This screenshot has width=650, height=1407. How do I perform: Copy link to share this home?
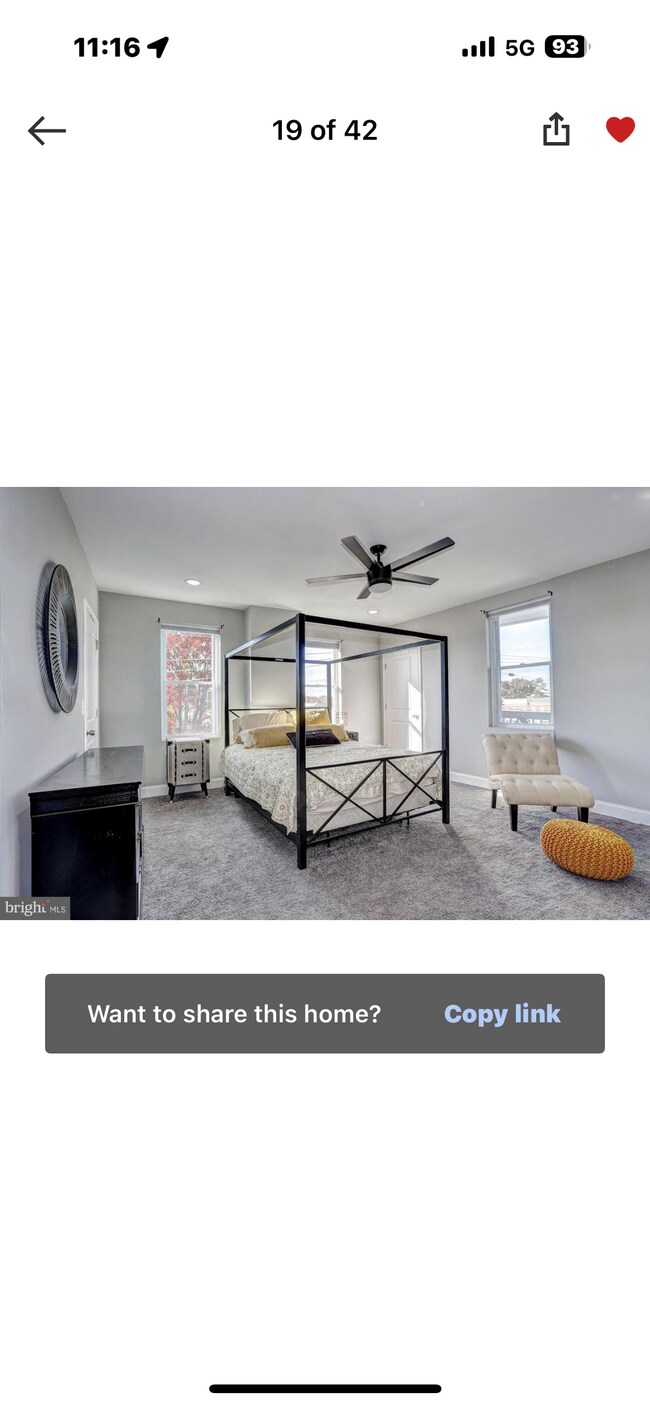[x=502, y=1014]
